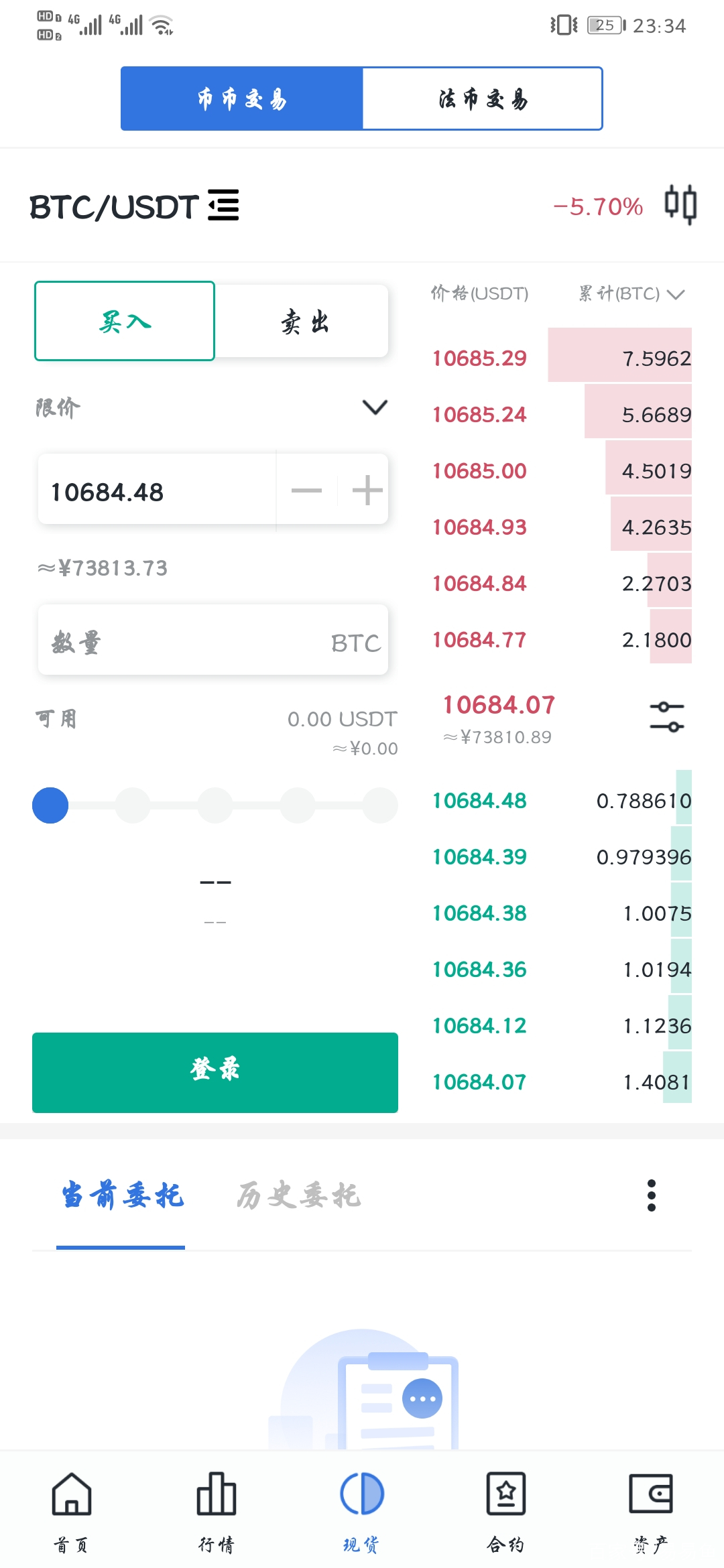Select the 币币交易 tab

(x=242, y=99)
